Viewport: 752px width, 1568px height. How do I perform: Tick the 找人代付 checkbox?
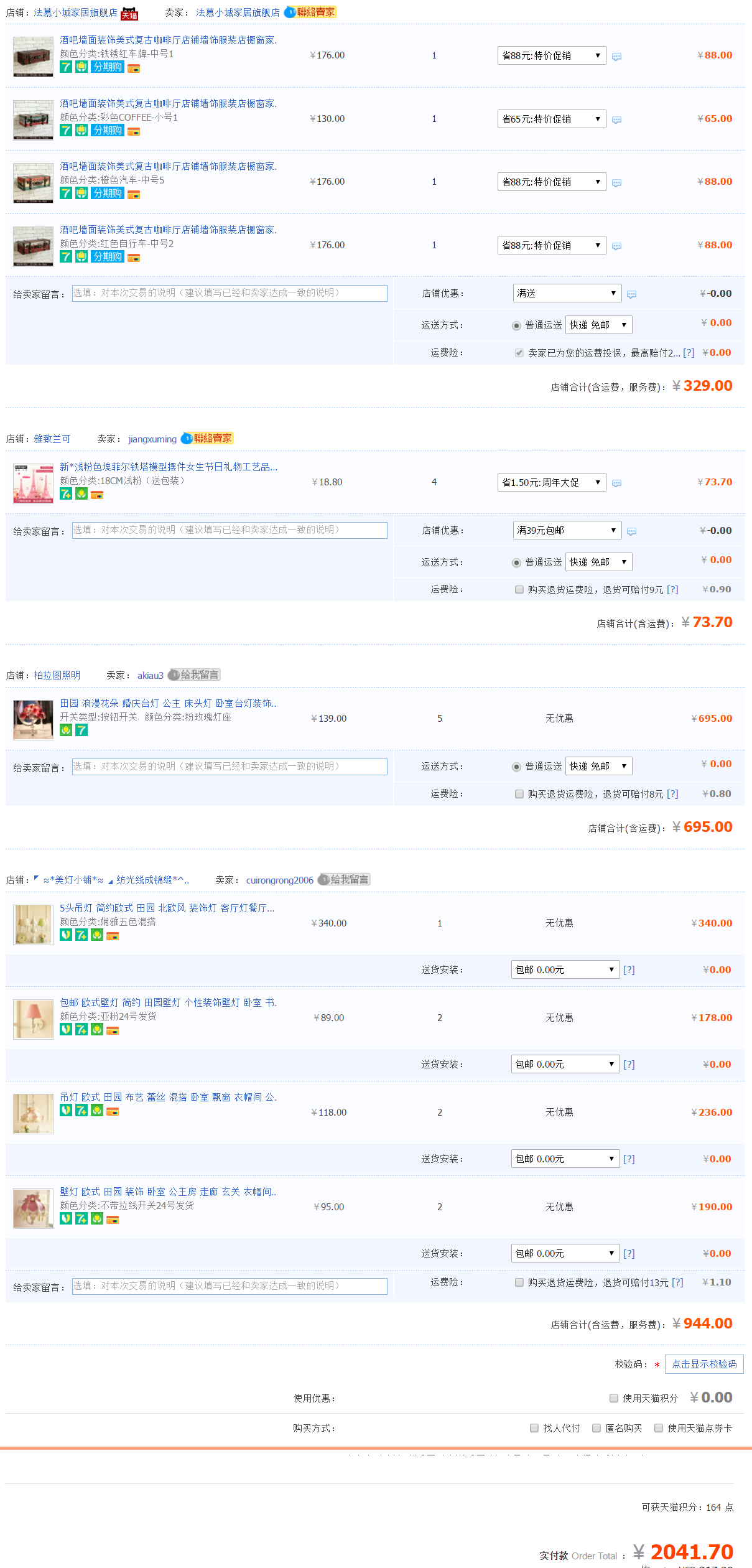[534, 1428]
